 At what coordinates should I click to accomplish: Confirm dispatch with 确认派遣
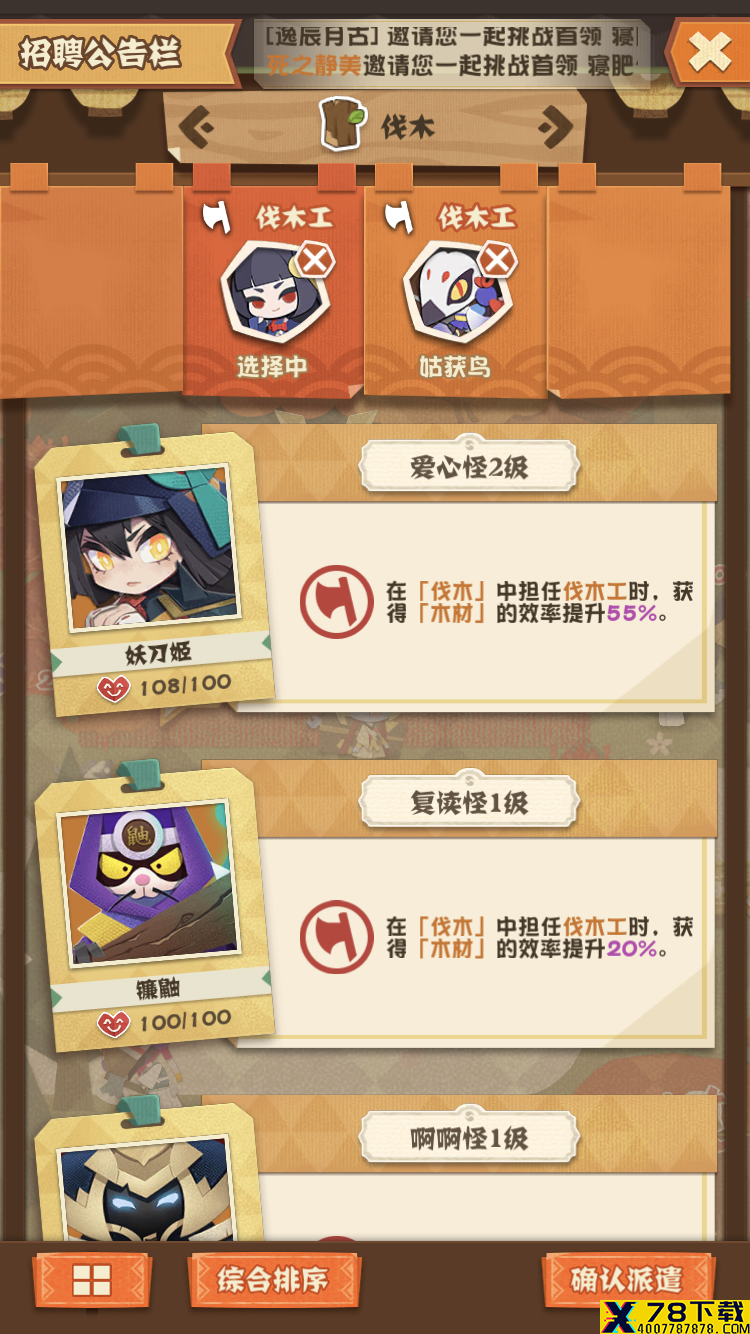coord(627,1279)
